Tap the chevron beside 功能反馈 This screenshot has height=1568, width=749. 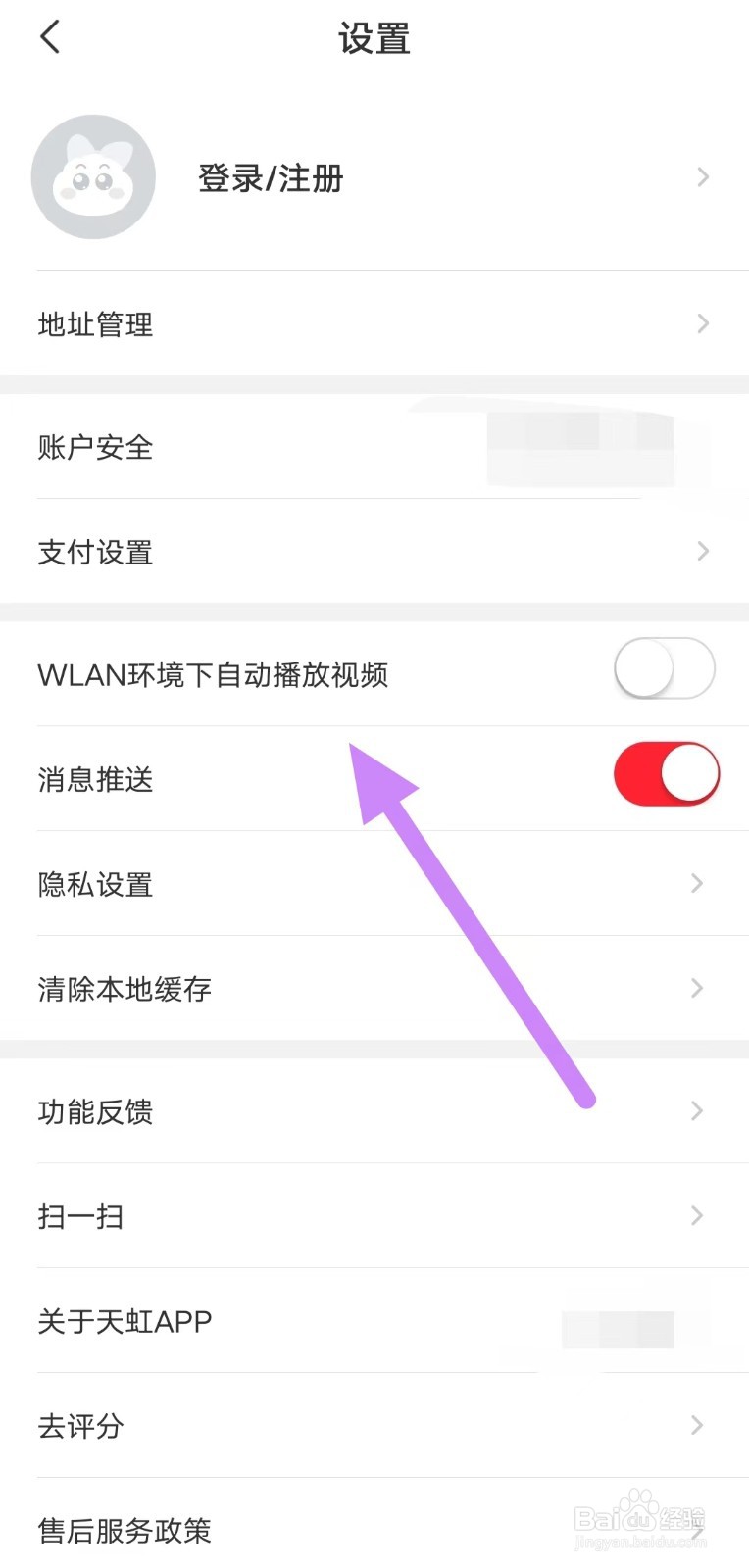(x=698, y=1110)
